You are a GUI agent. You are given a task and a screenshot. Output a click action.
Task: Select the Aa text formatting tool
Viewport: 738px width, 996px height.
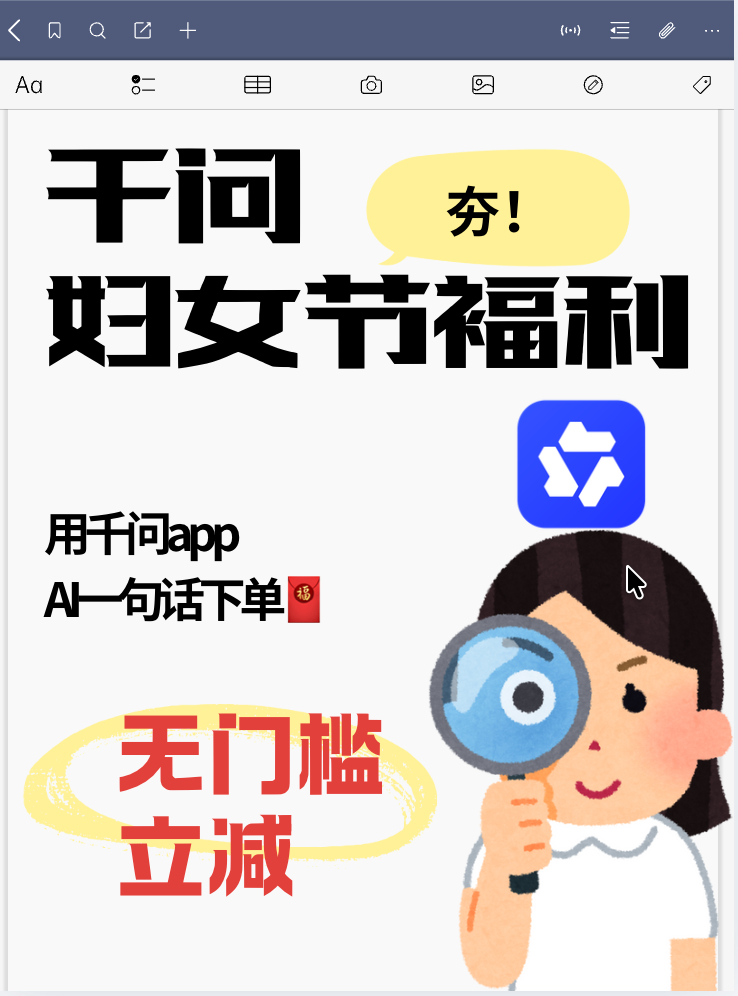[28, 85]
